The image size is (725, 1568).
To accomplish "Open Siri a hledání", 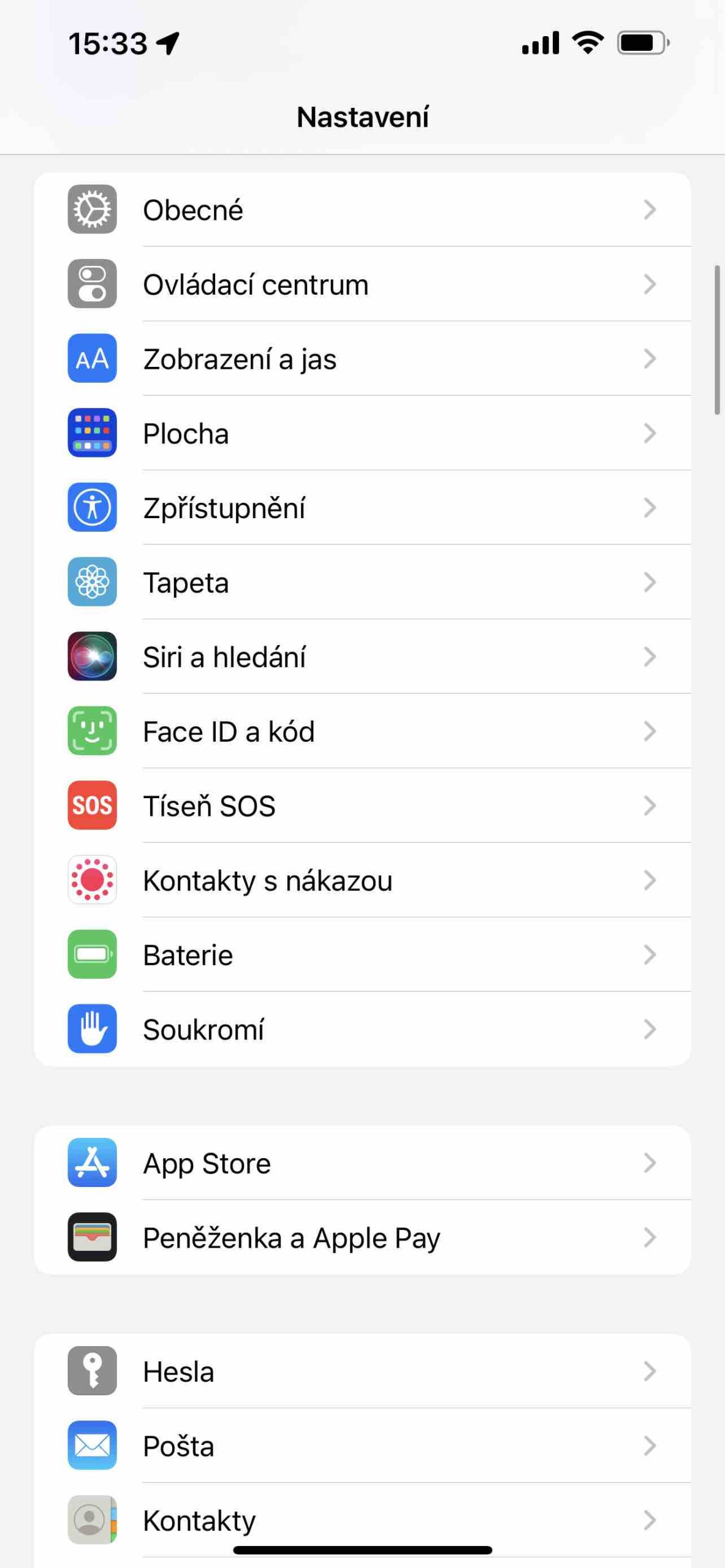I will pos(362,657).
